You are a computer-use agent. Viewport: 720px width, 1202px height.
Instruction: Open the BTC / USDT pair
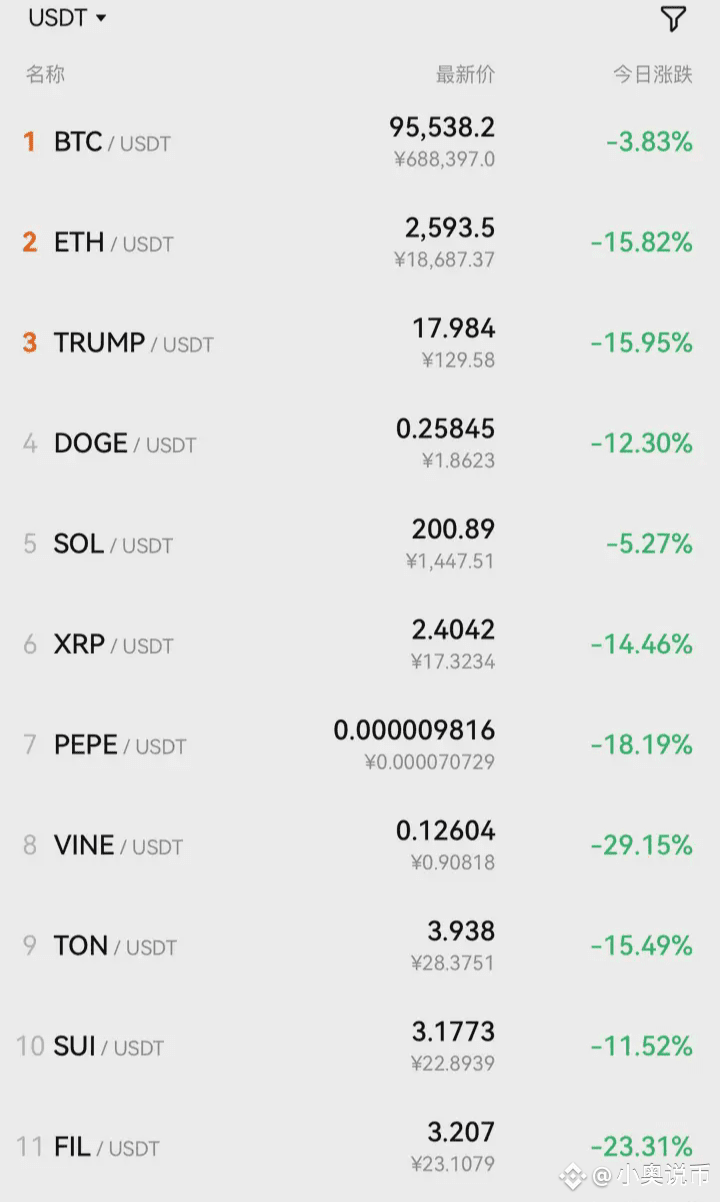pos(360,142)
